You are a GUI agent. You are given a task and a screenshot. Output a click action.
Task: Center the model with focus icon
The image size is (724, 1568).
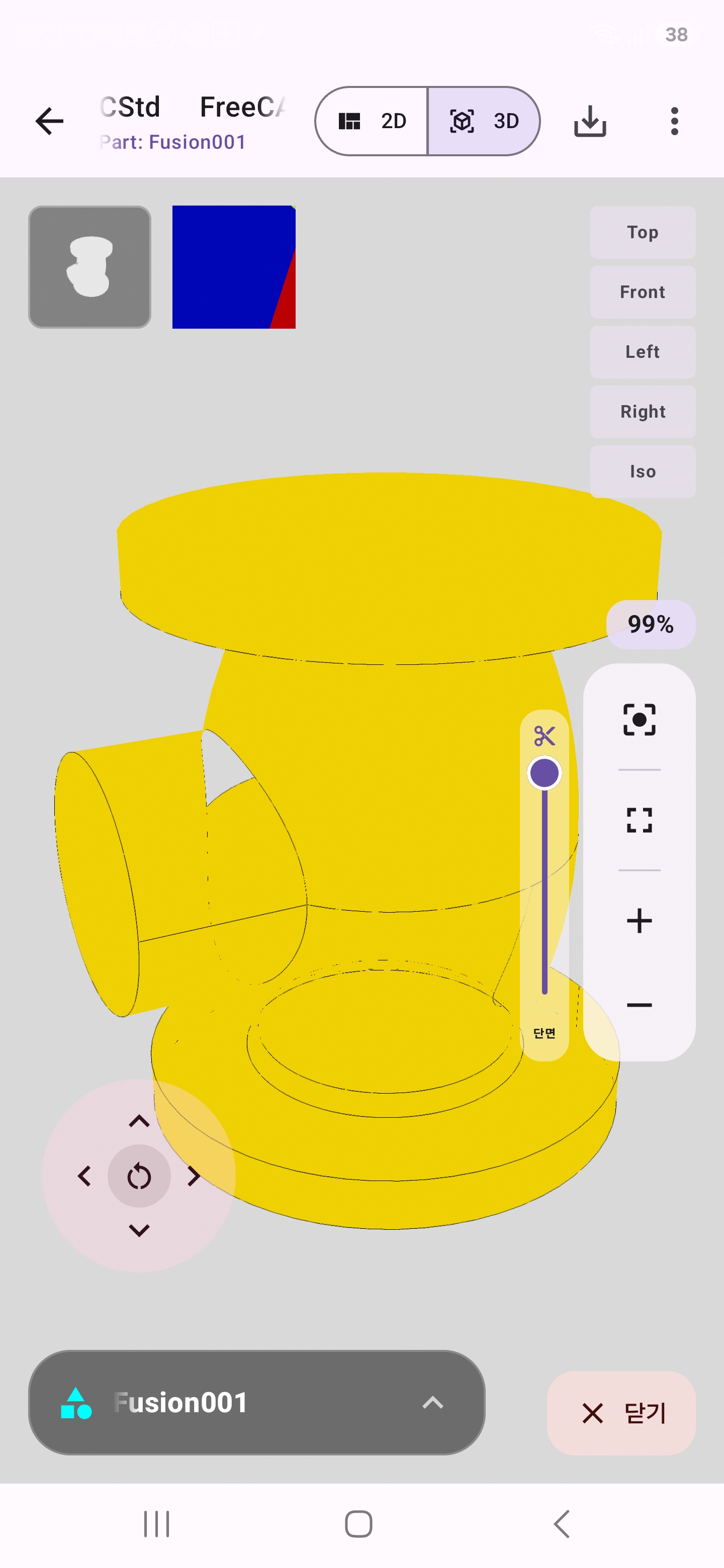point(640,720)
